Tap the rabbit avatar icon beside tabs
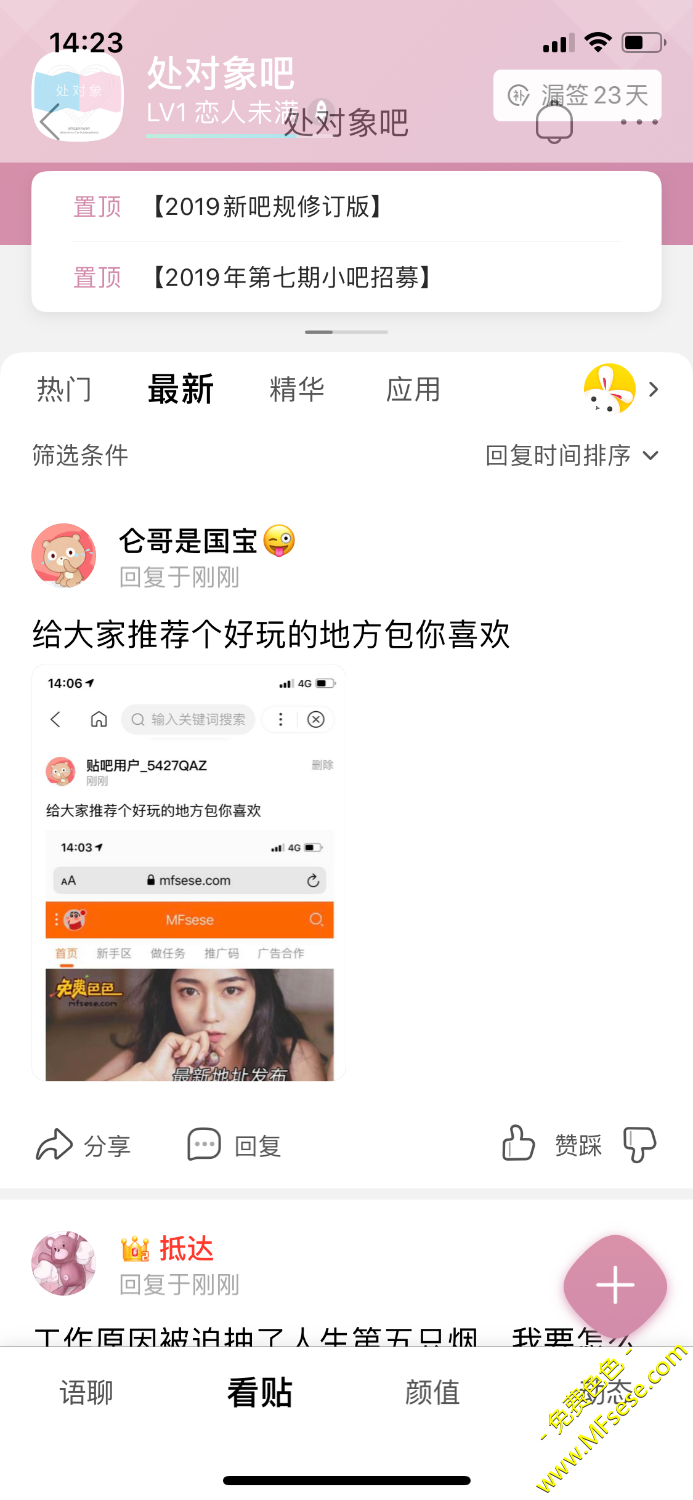 coord(609,389)
